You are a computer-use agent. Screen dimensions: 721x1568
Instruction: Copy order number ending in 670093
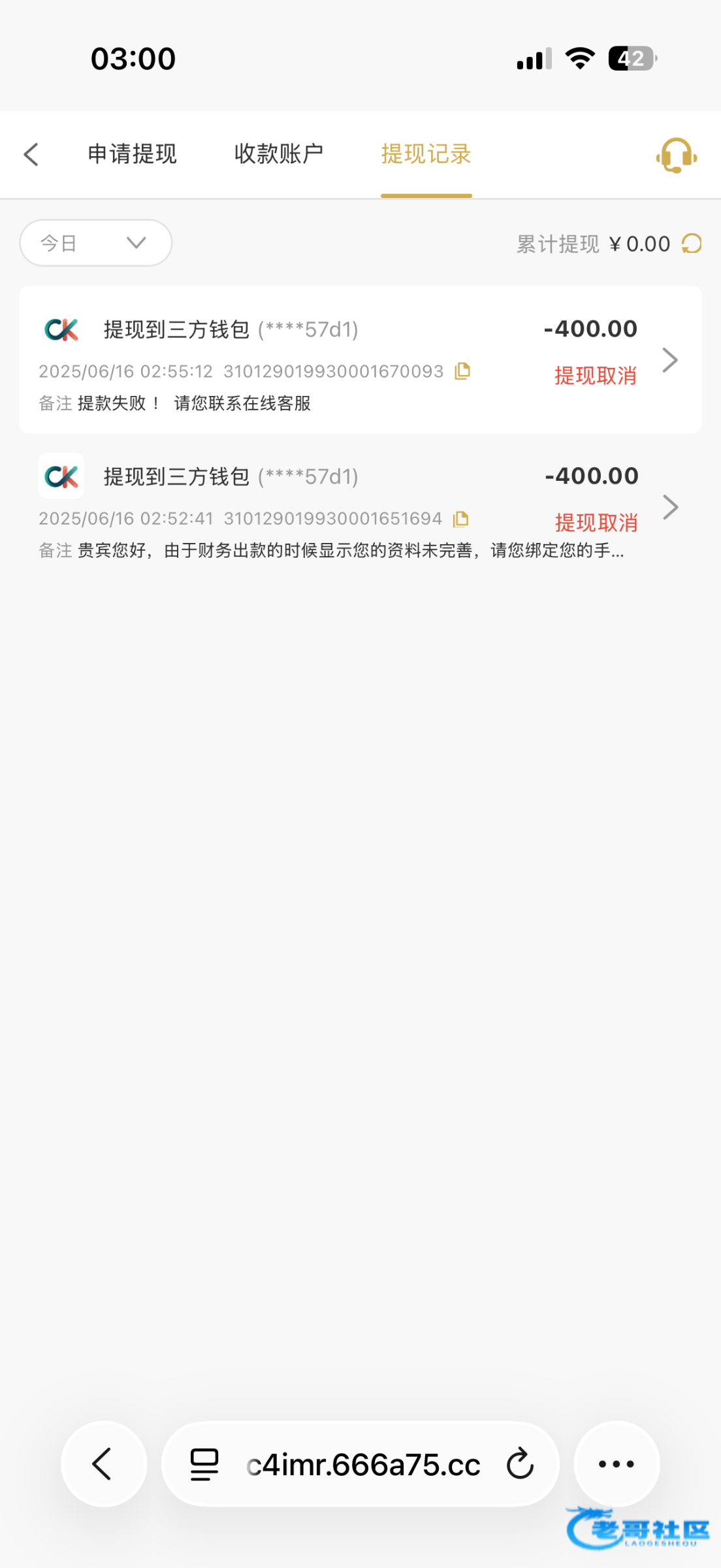click(462, 371)
